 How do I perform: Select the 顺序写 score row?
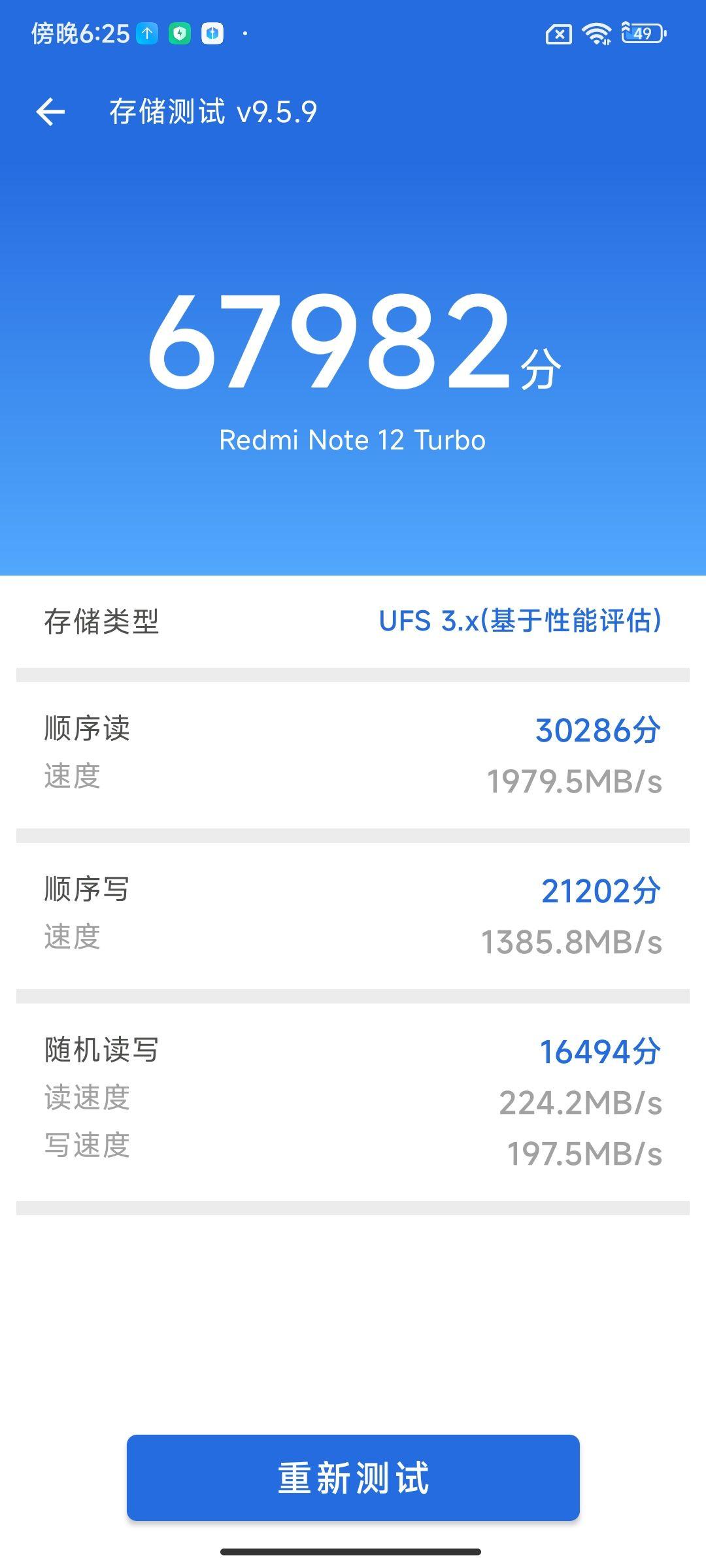(x=353, y=911)
